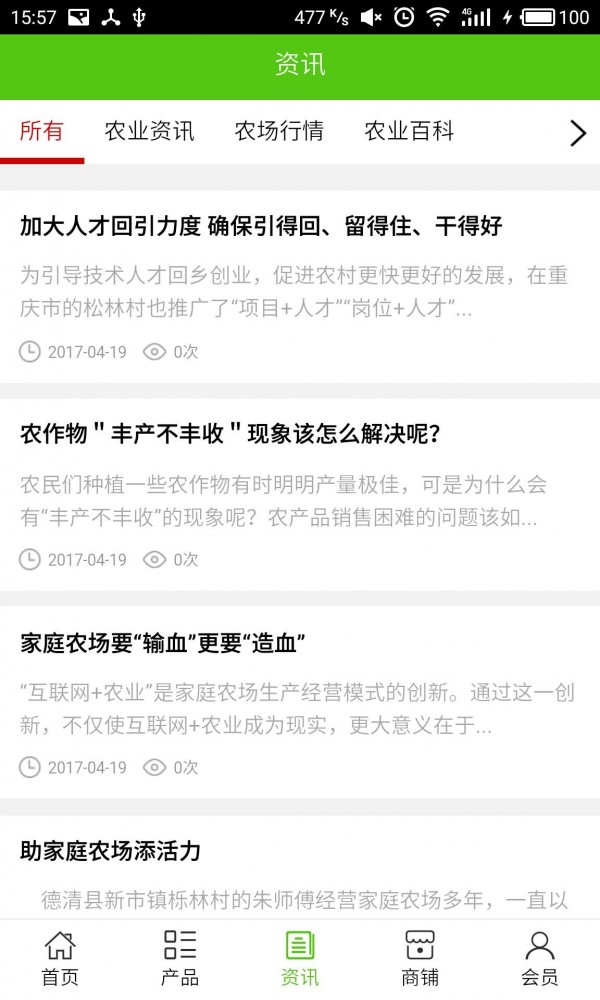Image resolution: width=600 pixels, height=1000 pixels.
Task: Open article 加大人才回引力度 确保引得回
Action: coord(261,226)
